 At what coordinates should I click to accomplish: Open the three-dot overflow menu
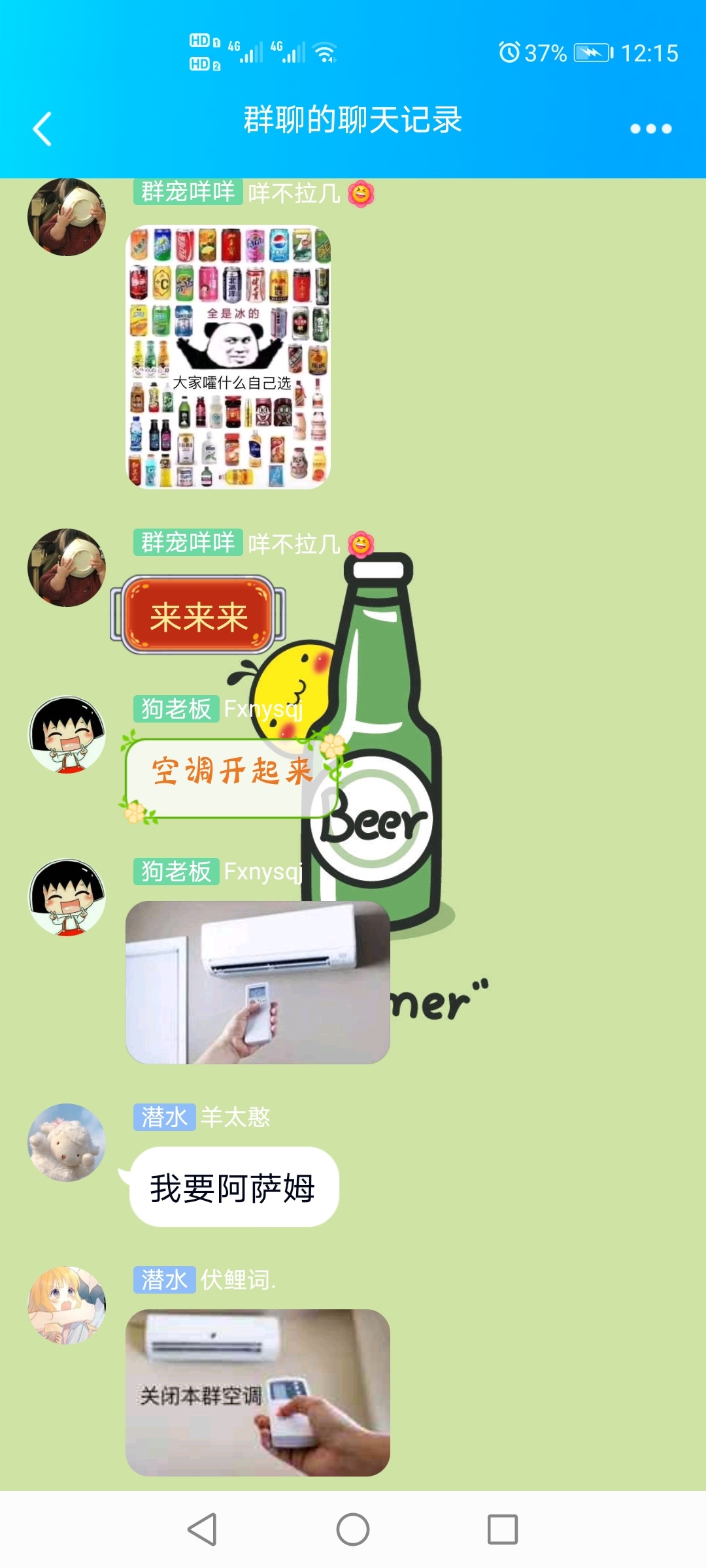(650, 129)
